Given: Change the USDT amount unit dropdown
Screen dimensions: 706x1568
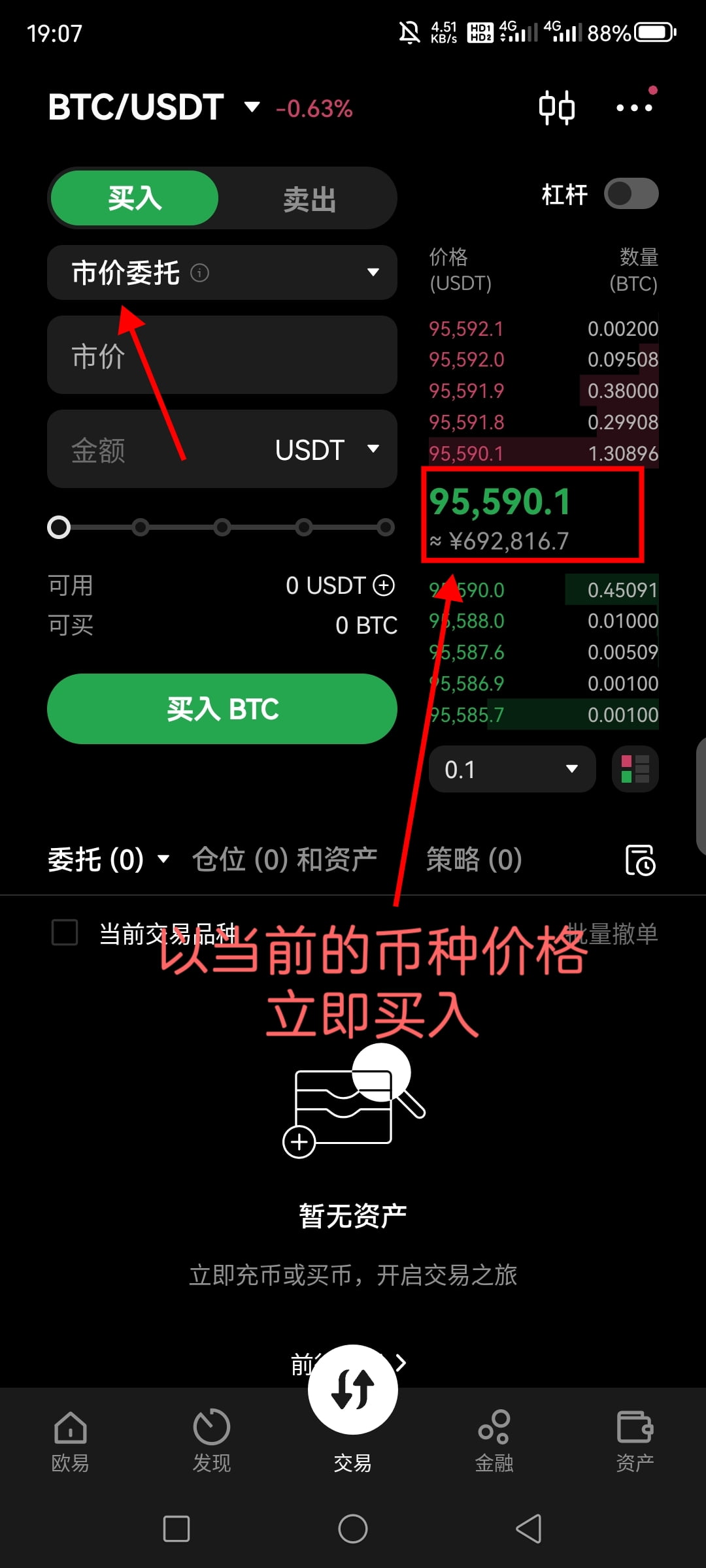Looking at the screenshot, I should 327,449.
